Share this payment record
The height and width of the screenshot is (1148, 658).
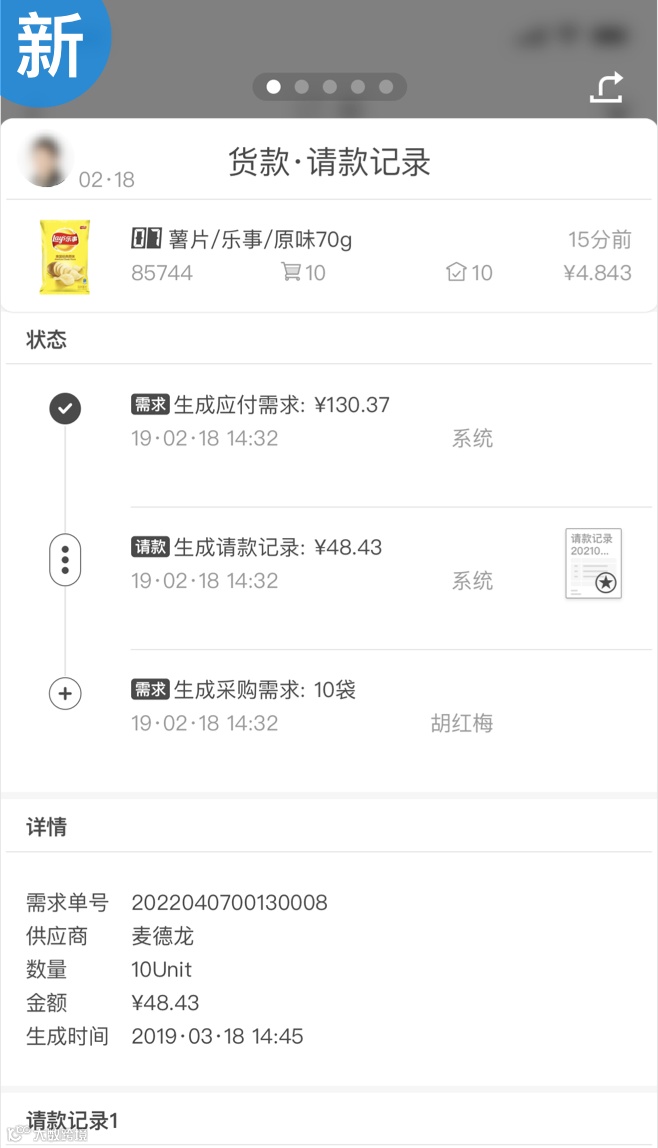click(x=606, y=87)
